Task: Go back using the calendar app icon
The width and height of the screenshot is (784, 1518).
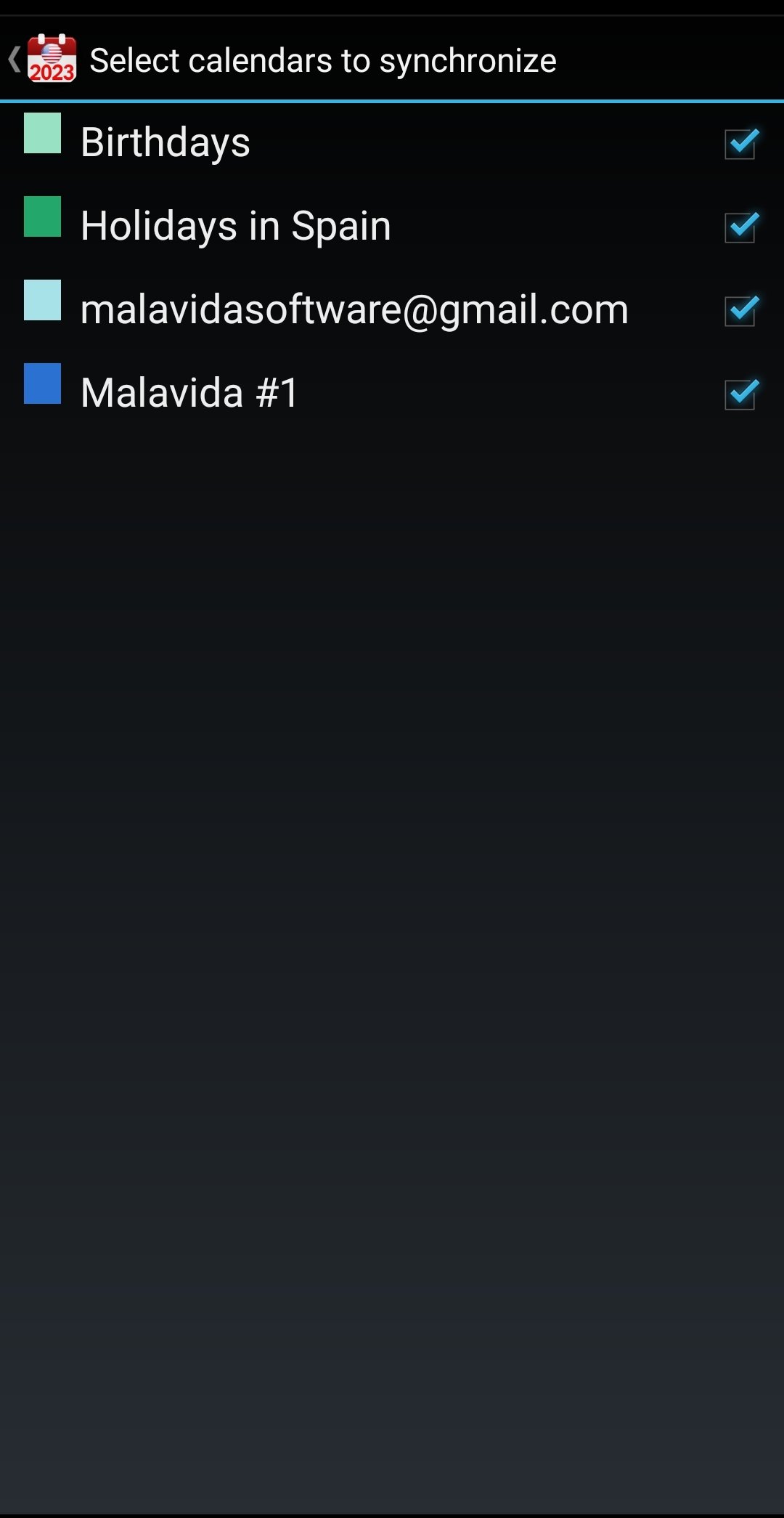Action: [x=51, y=59]
